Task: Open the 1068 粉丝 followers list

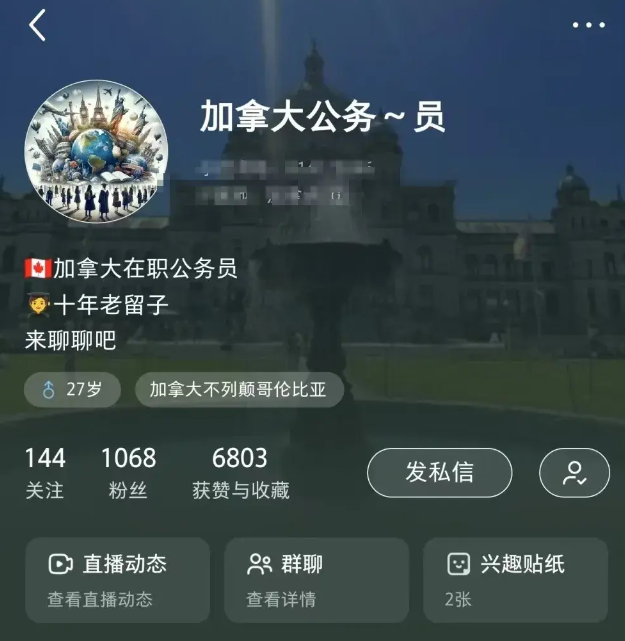Action: click(x=128, y=473)
